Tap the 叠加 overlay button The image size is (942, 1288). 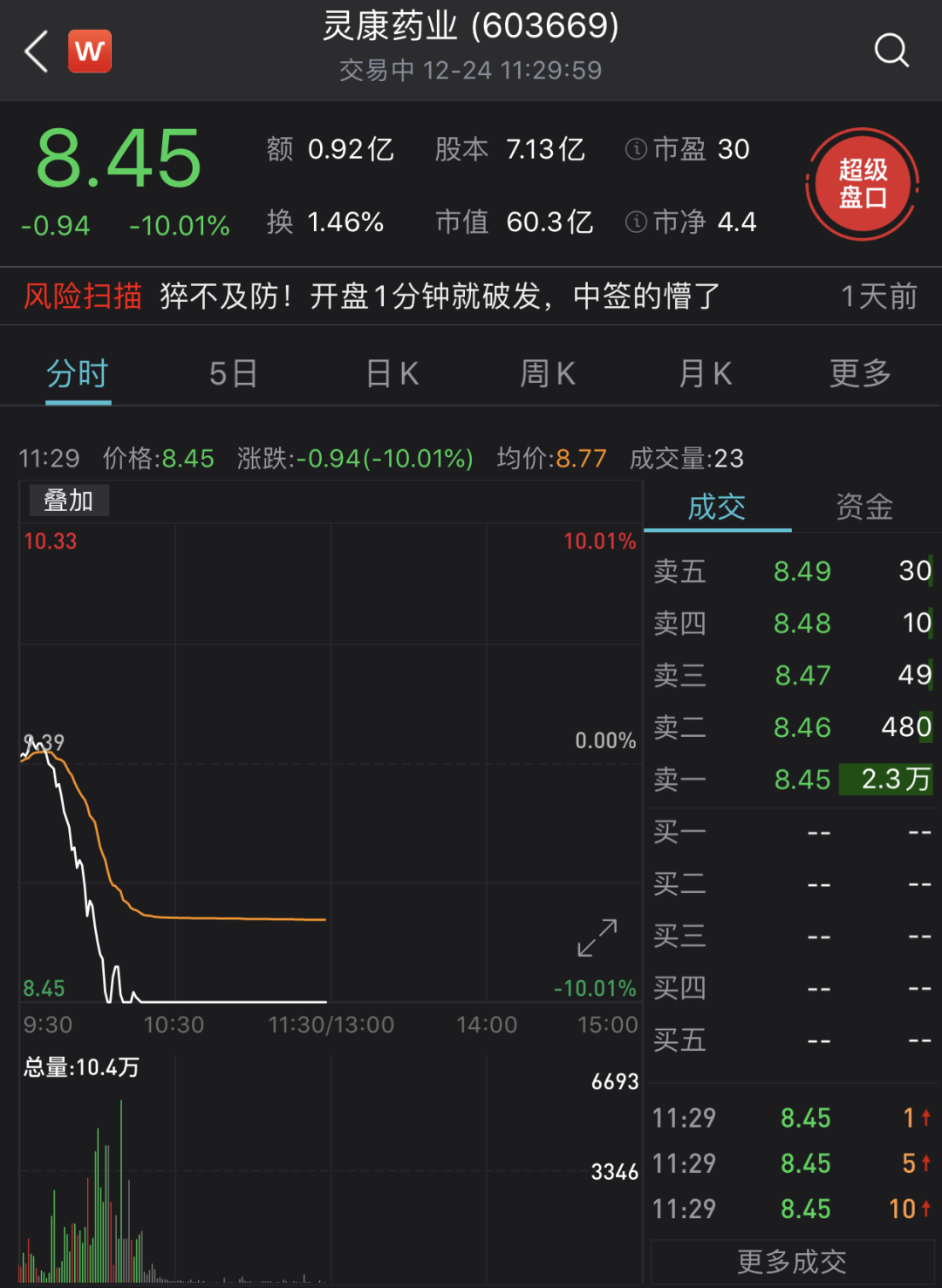pos(68,501)
